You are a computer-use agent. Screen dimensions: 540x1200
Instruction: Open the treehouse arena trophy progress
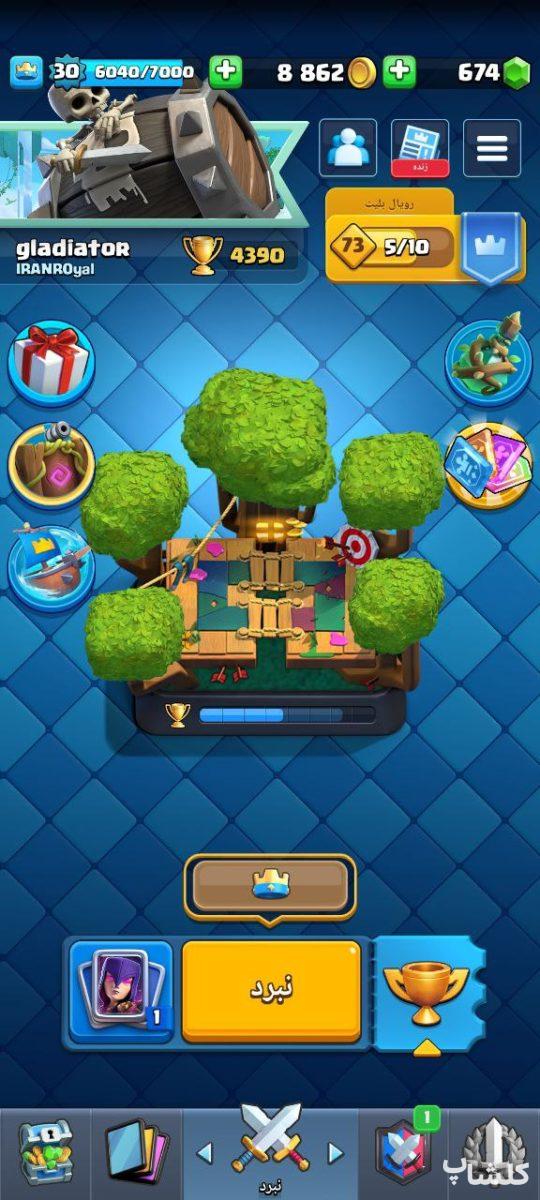[x=270, y=715]
